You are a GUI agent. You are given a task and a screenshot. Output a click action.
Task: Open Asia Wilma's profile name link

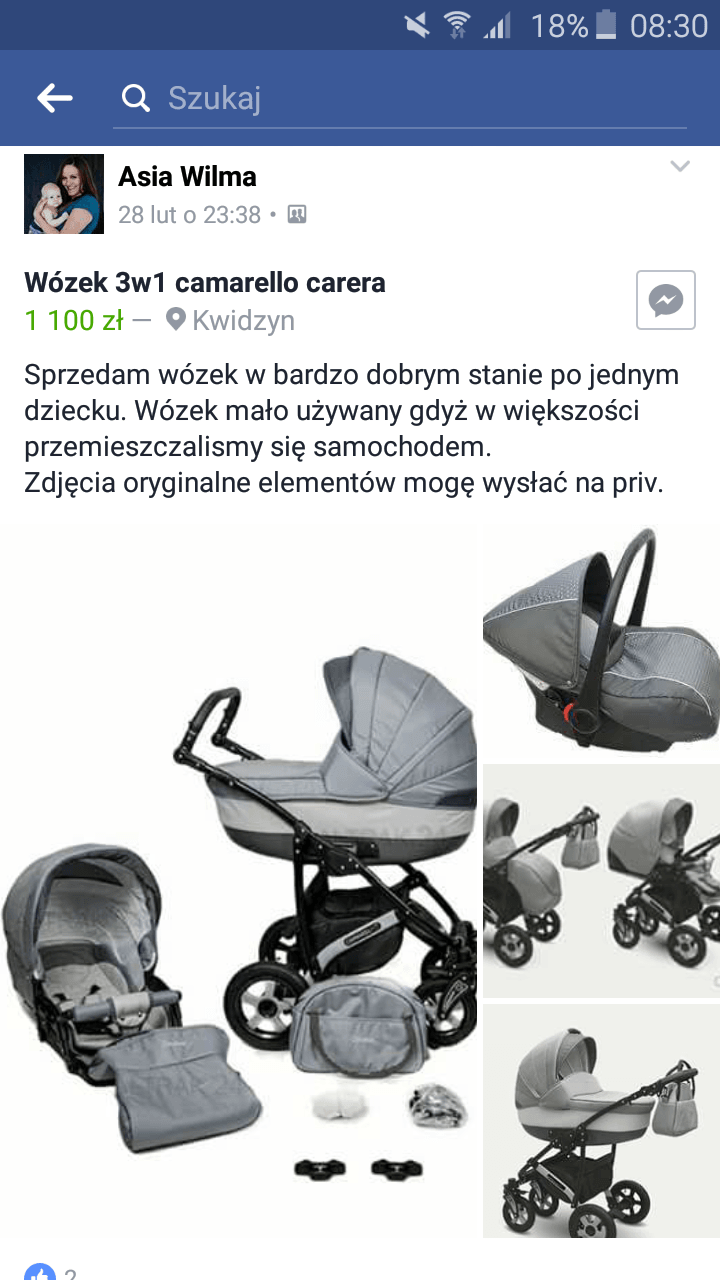(x=187, y=177)
